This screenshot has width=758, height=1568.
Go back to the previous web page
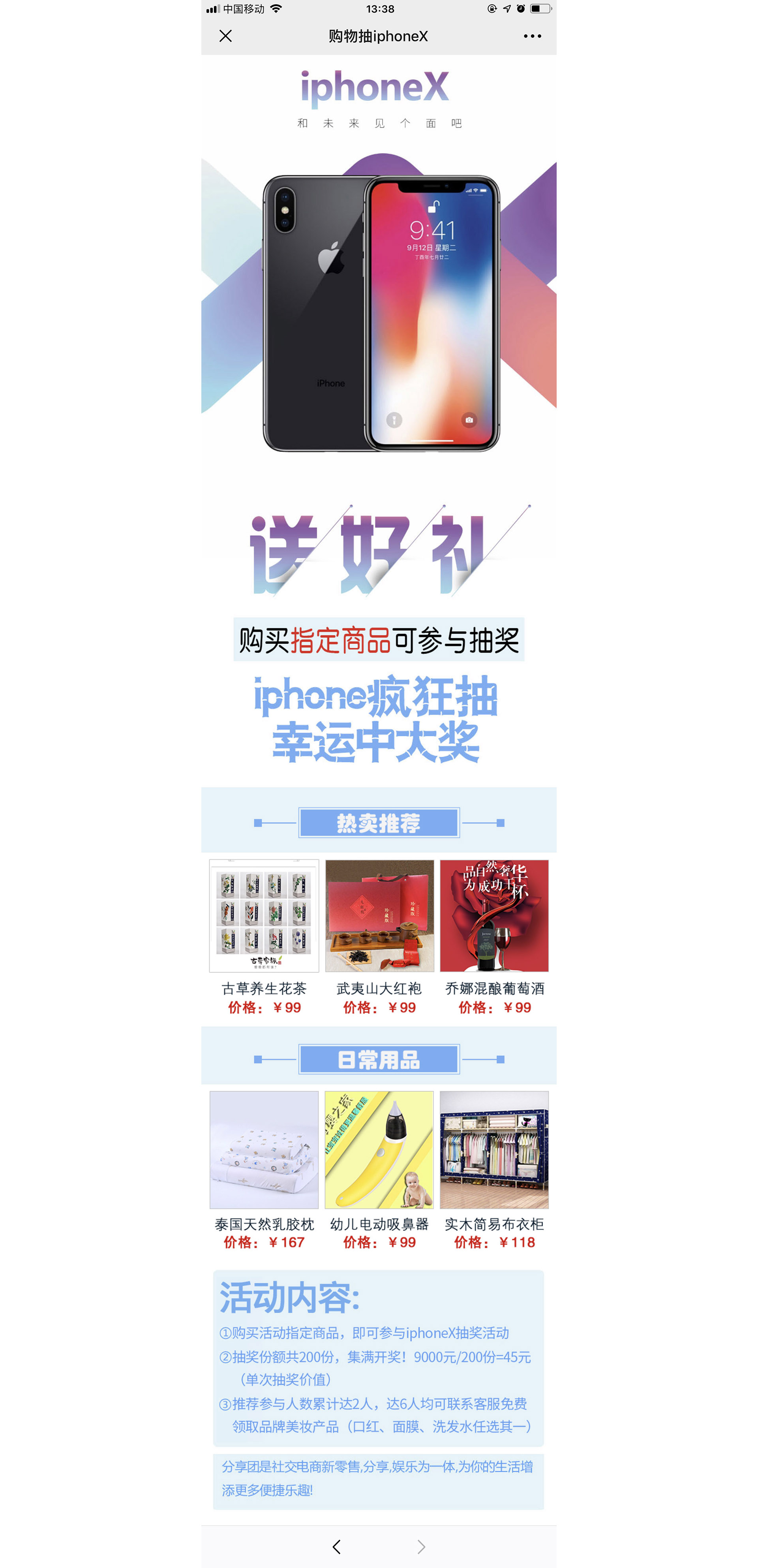tap(336, 1547)
